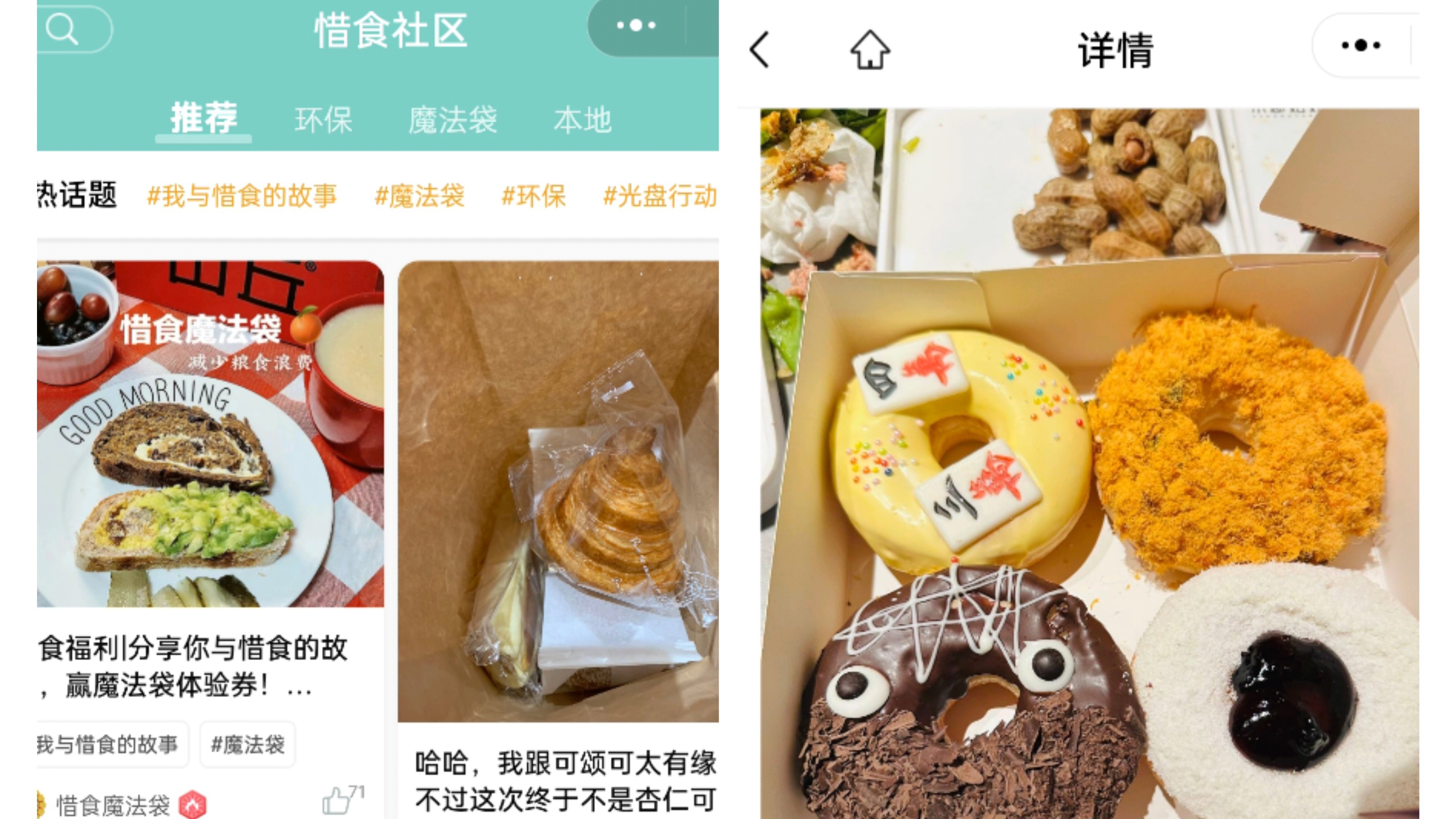Tap the #魔法袋 tag chip under the post
Screen dimensions: 1456x819
point(248,745)
